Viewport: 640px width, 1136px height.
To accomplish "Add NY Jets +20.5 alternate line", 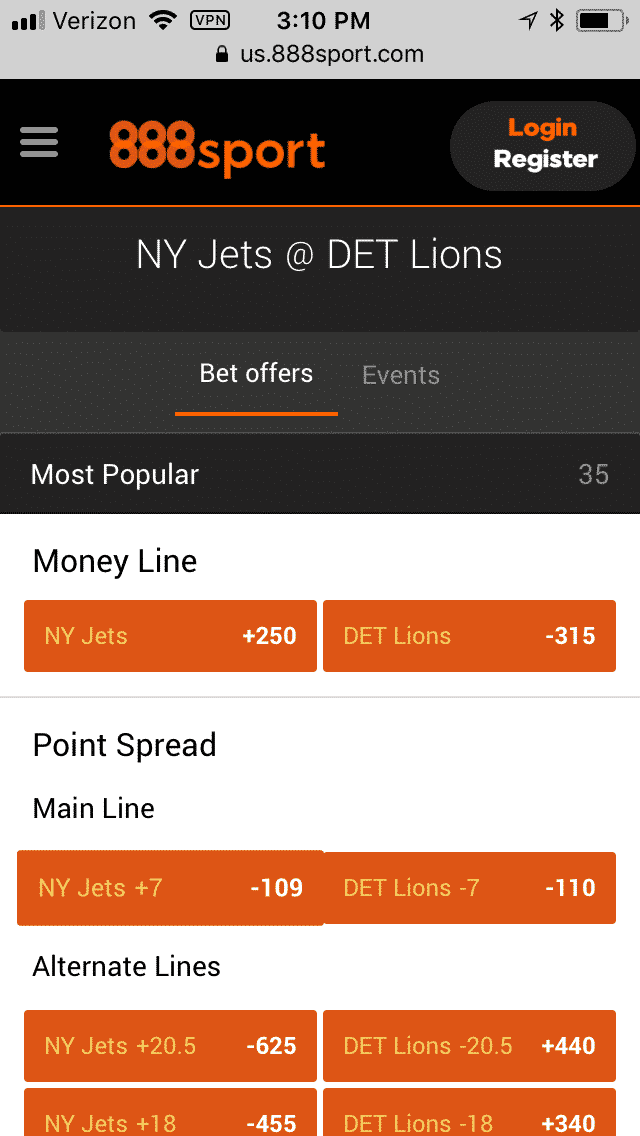I will point(170,1046).
